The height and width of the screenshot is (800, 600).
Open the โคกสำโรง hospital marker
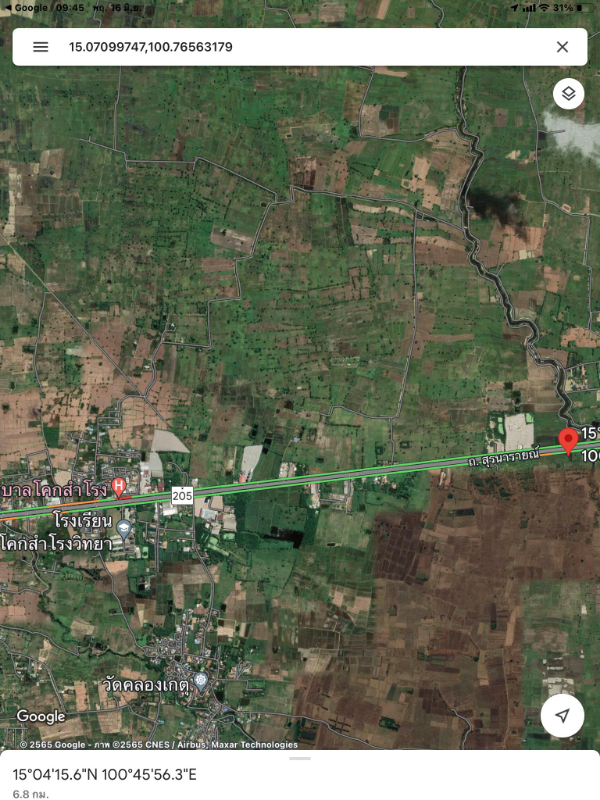[x=119, y=487]
